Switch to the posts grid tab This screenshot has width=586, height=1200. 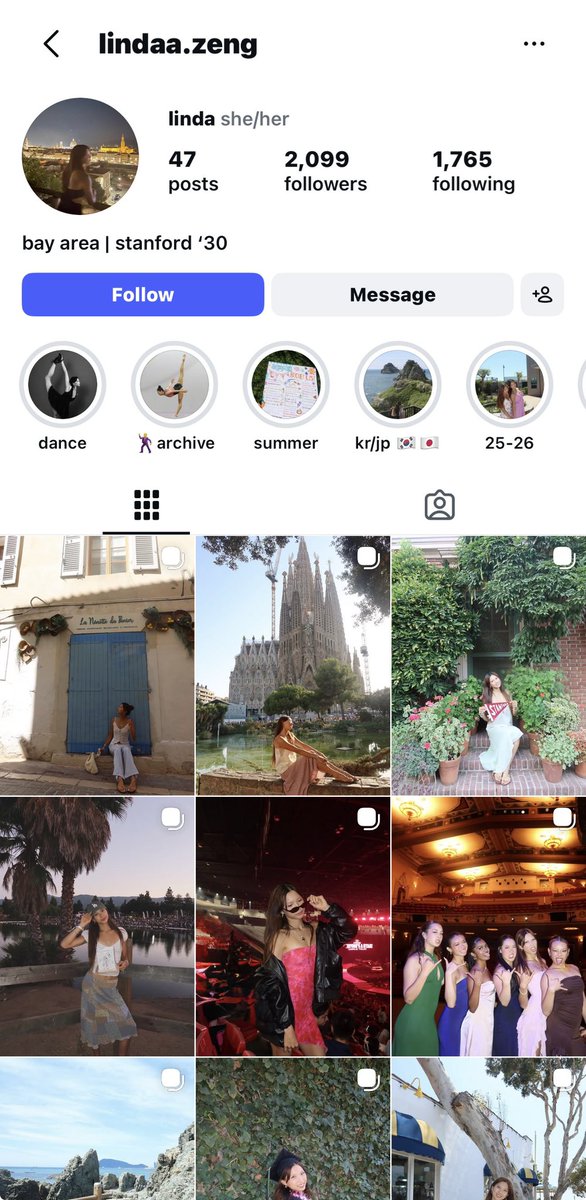[147, 506]
